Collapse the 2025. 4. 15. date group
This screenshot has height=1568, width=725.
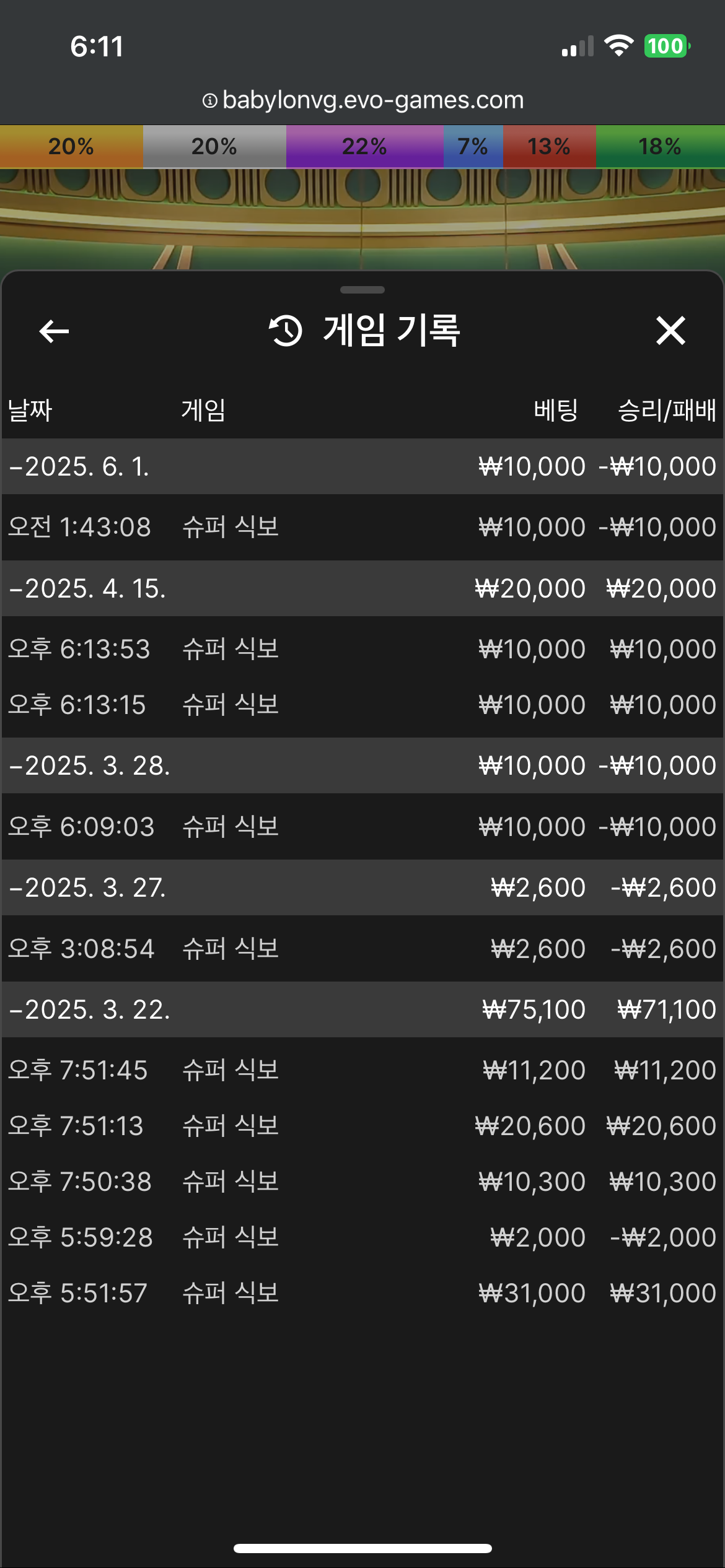click(362, 588)
